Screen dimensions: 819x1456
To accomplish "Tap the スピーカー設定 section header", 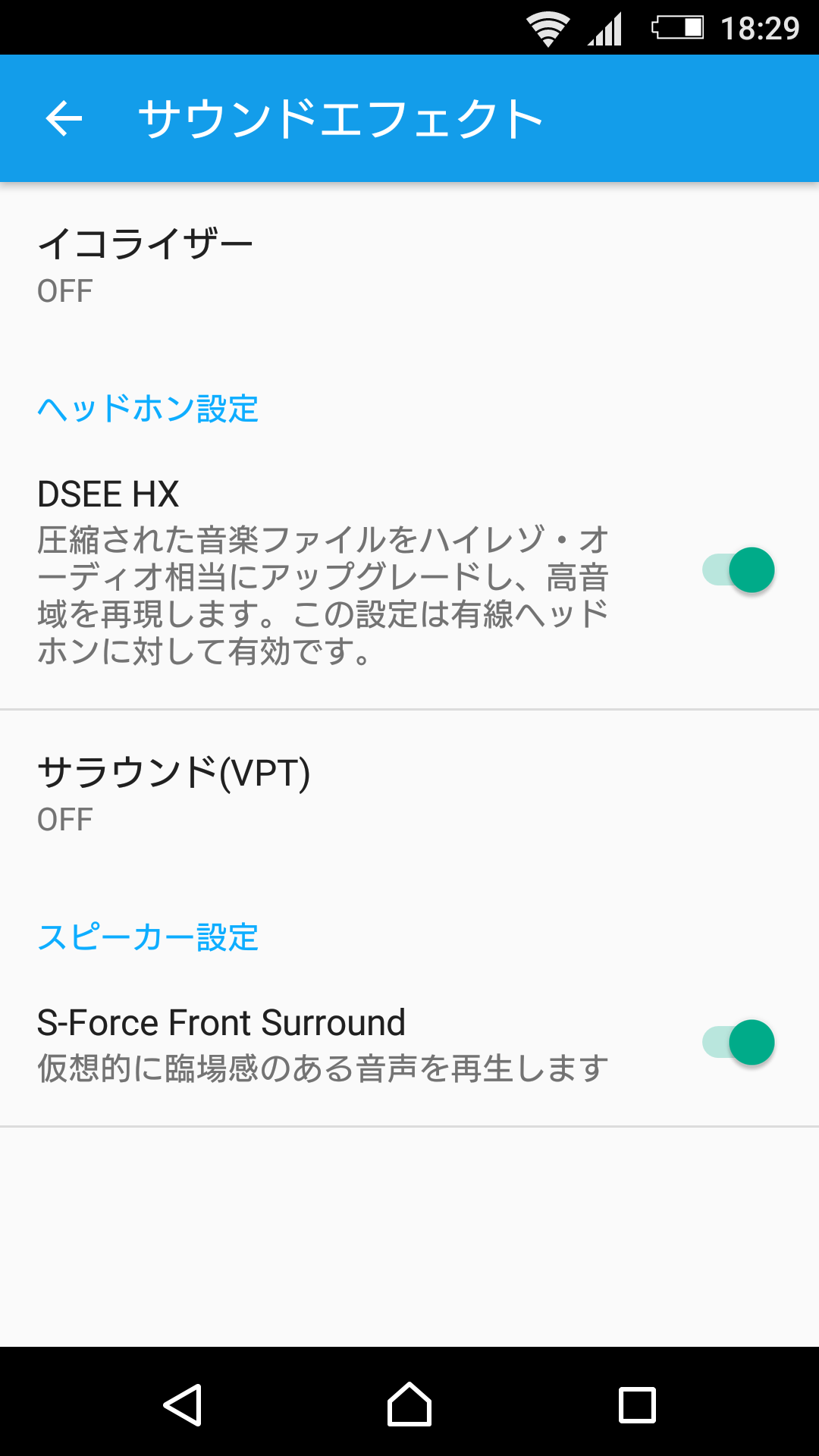I will point(149,938).
